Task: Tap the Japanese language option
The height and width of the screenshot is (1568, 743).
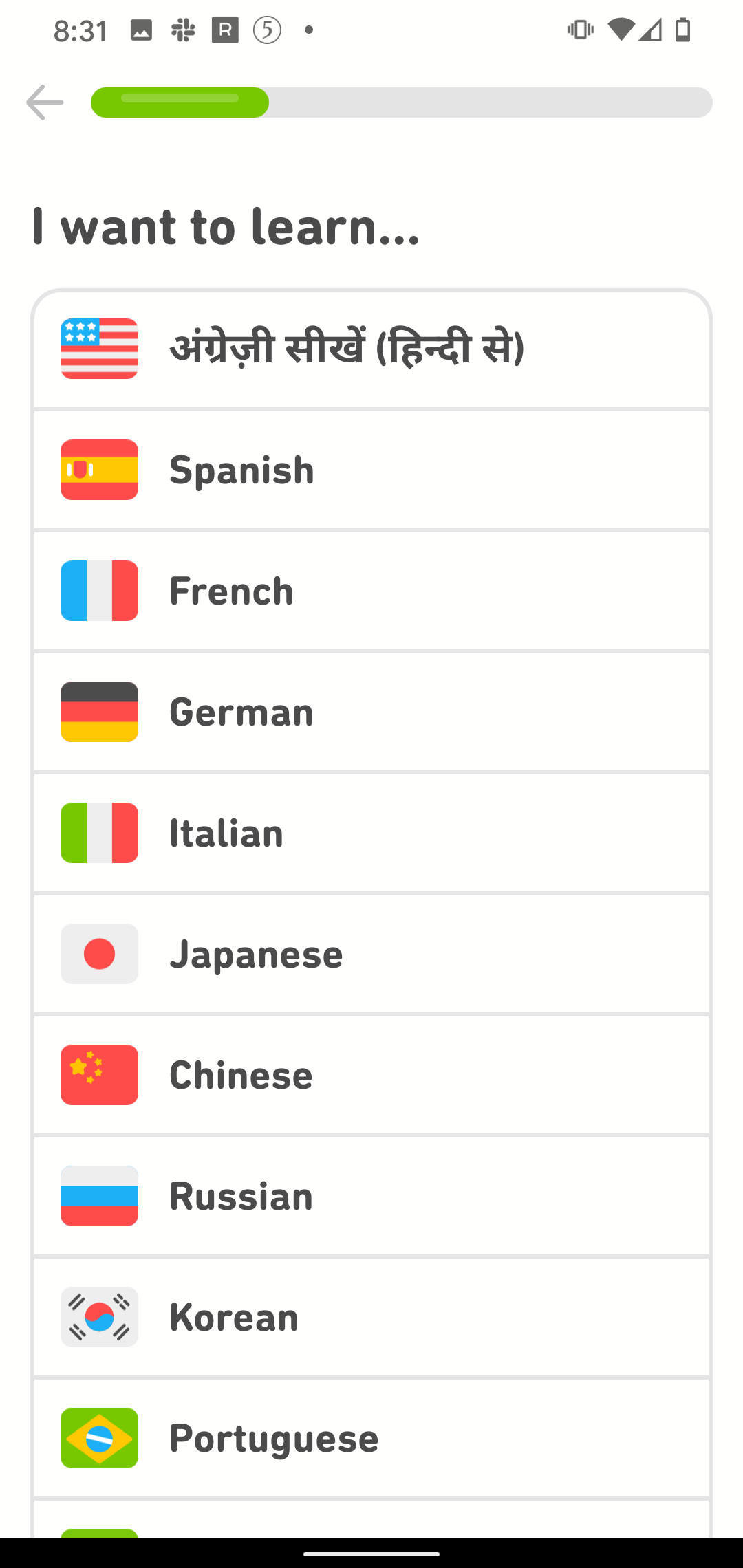Action: (x=371, y=954)
